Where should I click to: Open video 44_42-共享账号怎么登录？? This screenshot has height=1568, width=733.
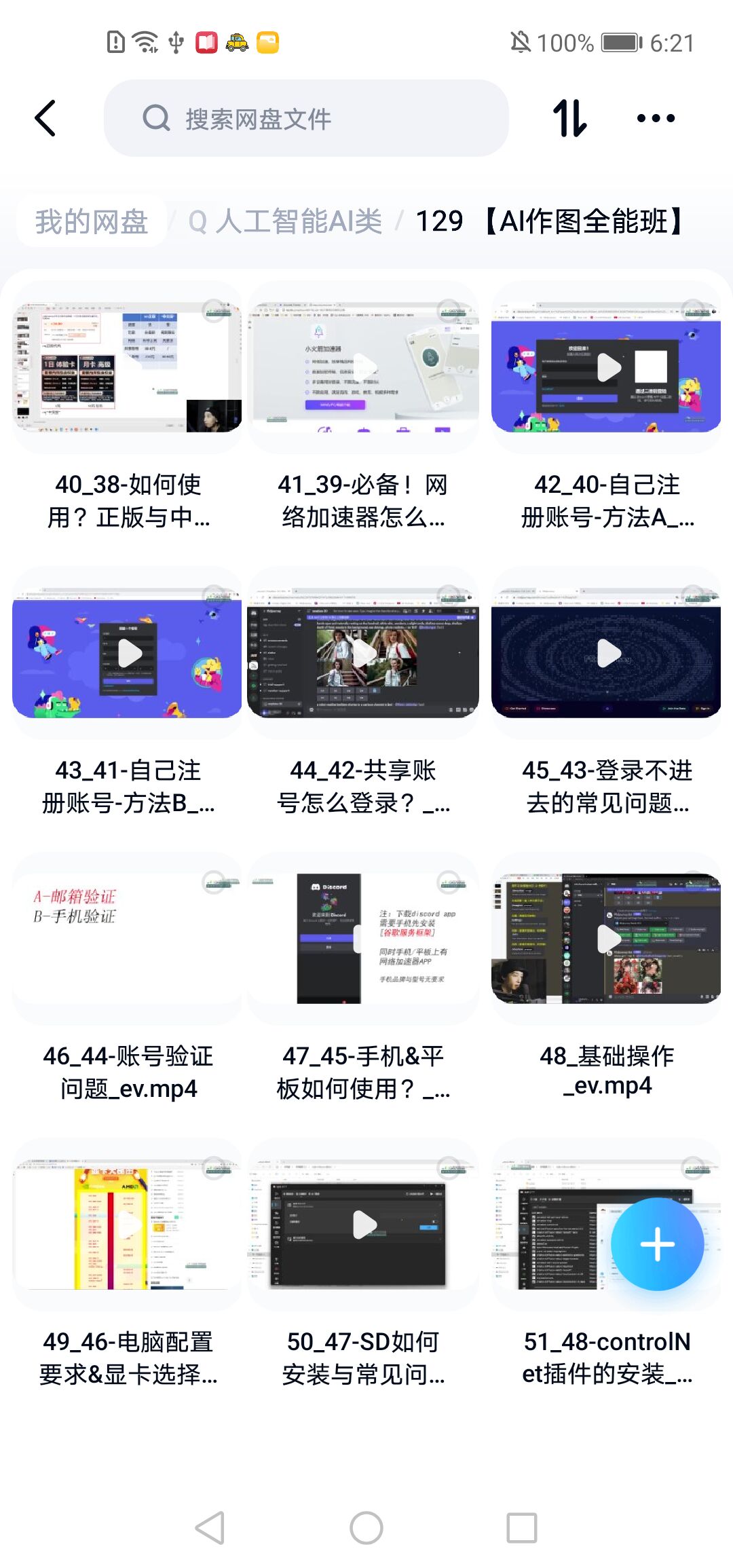(364, 654)
